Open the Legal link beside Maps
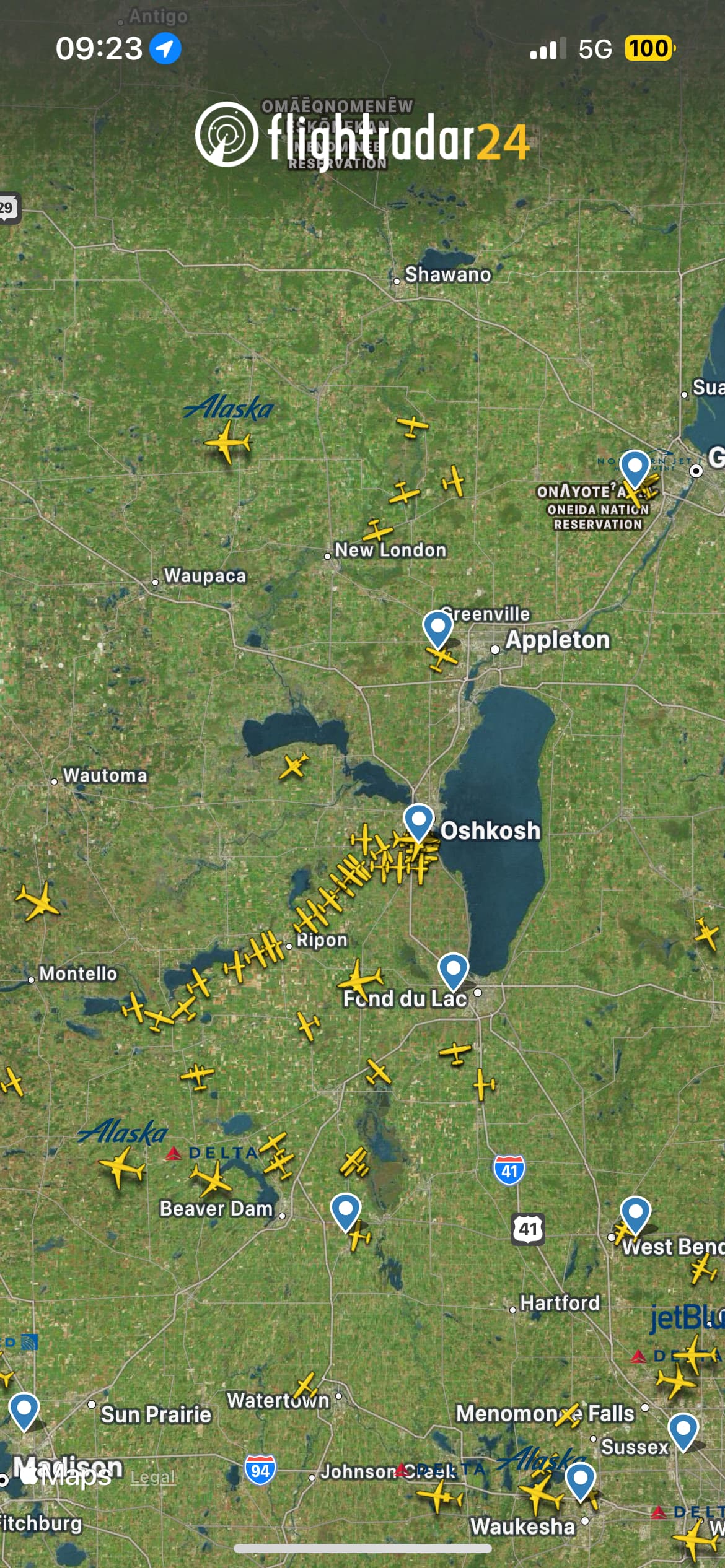 pos(152,1478)
